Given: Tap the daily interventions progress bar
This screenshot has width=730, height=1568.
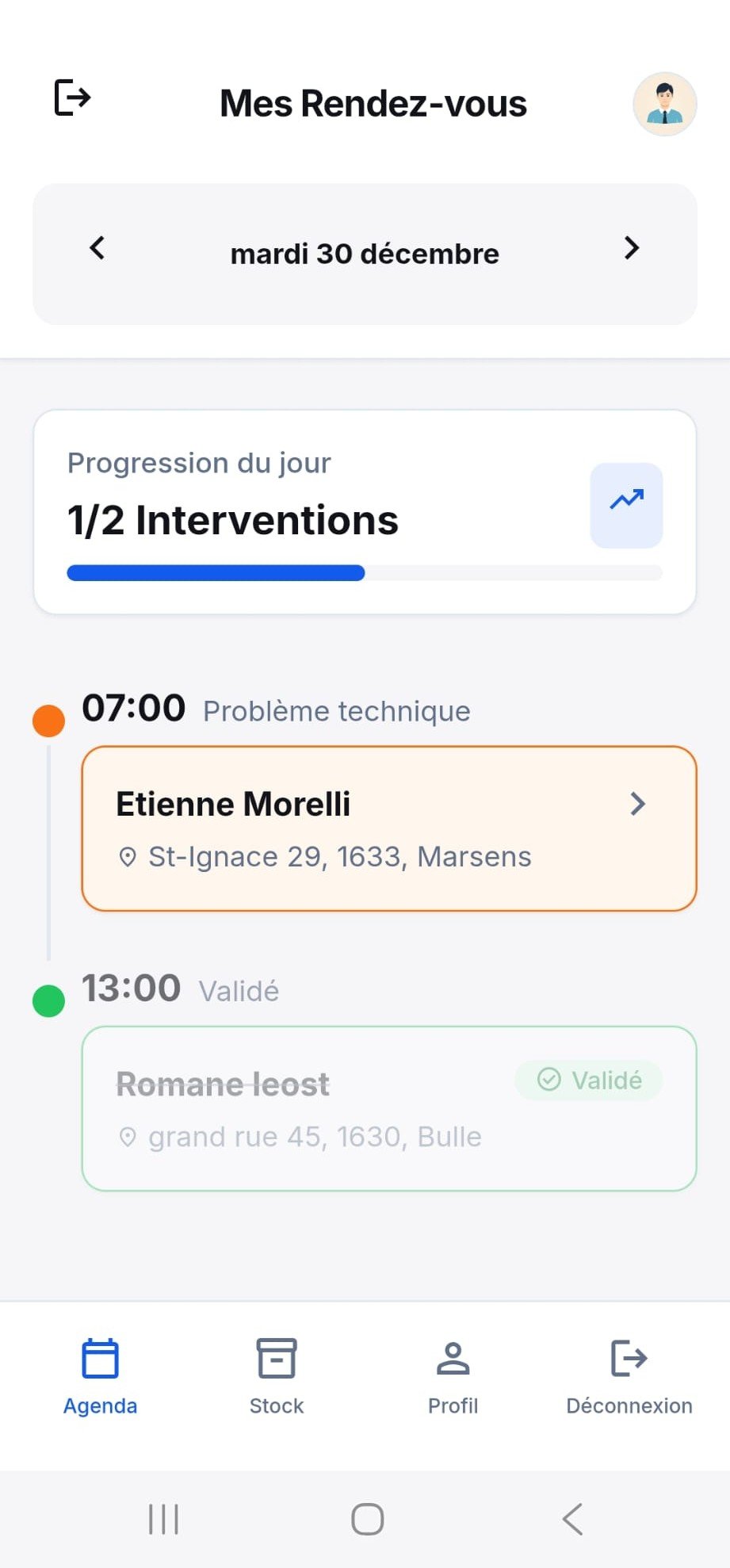Looking at the screenshot, I should 365,572.
